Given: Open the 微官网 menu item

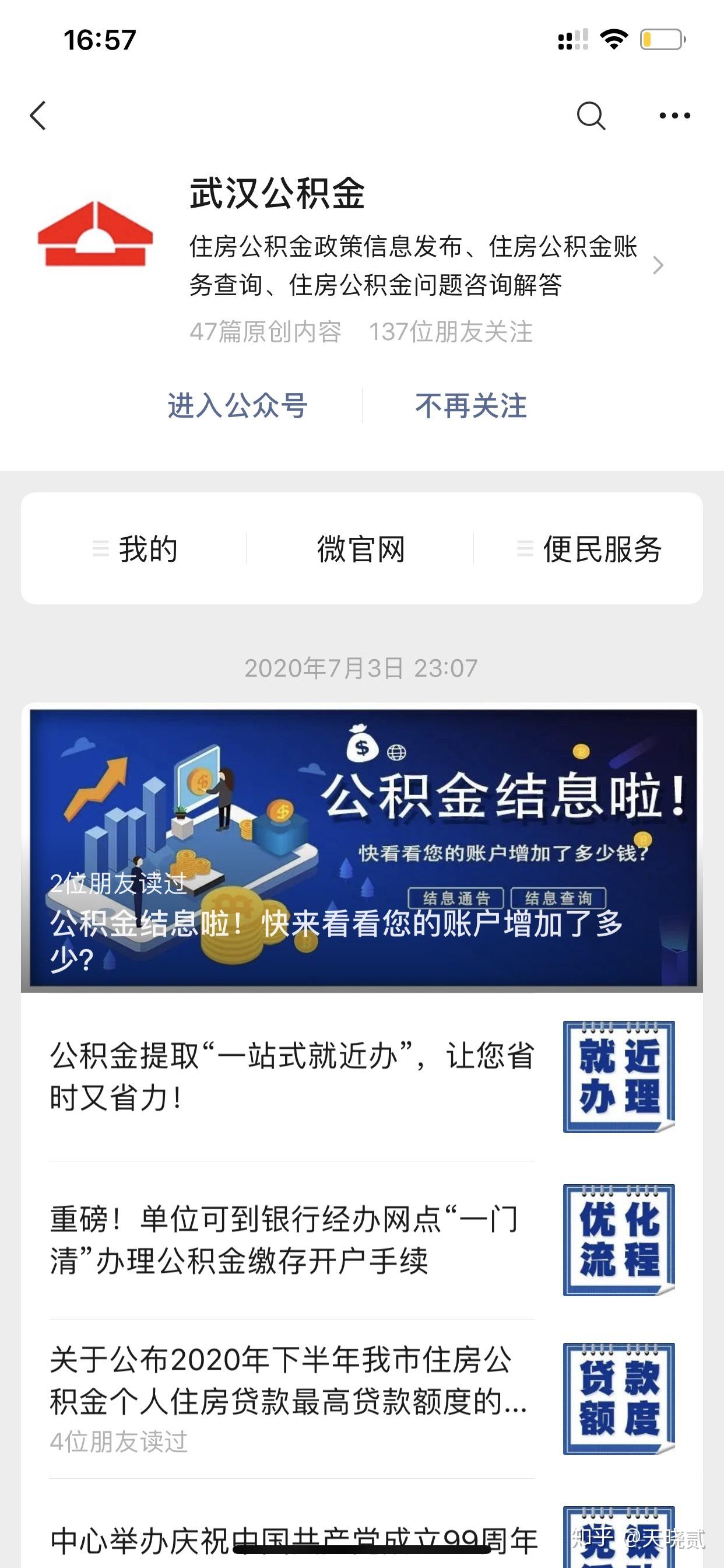Looking at the screenshot, I should click(361, 549).
